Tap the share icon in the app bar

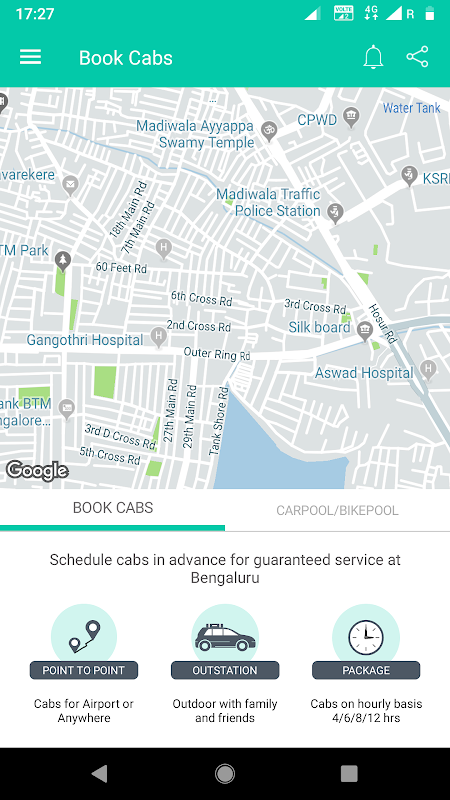tap(417, 57)
